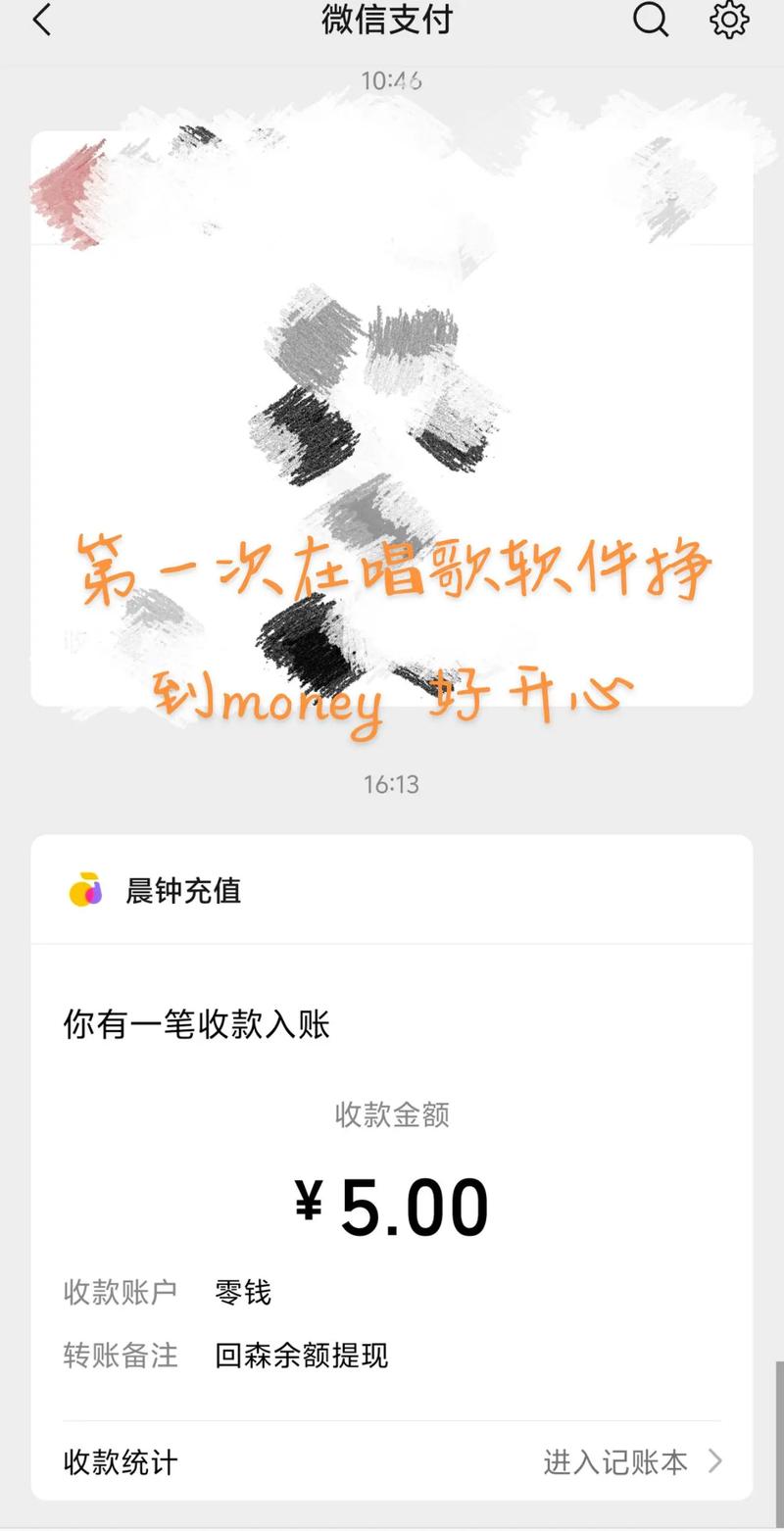Screen dimensions: 784x1531
Task: Open the settings gear icon
Action: pos(729,20)
